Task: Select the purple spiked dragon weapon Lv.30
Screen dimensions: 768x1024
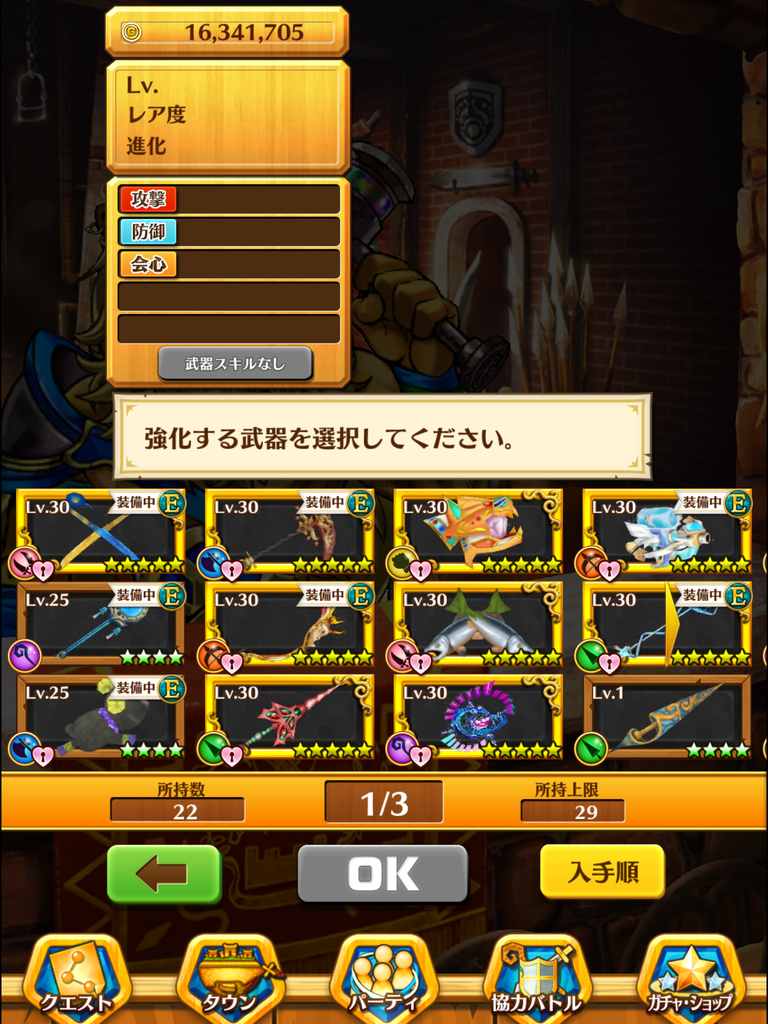Action: point(478,719)
